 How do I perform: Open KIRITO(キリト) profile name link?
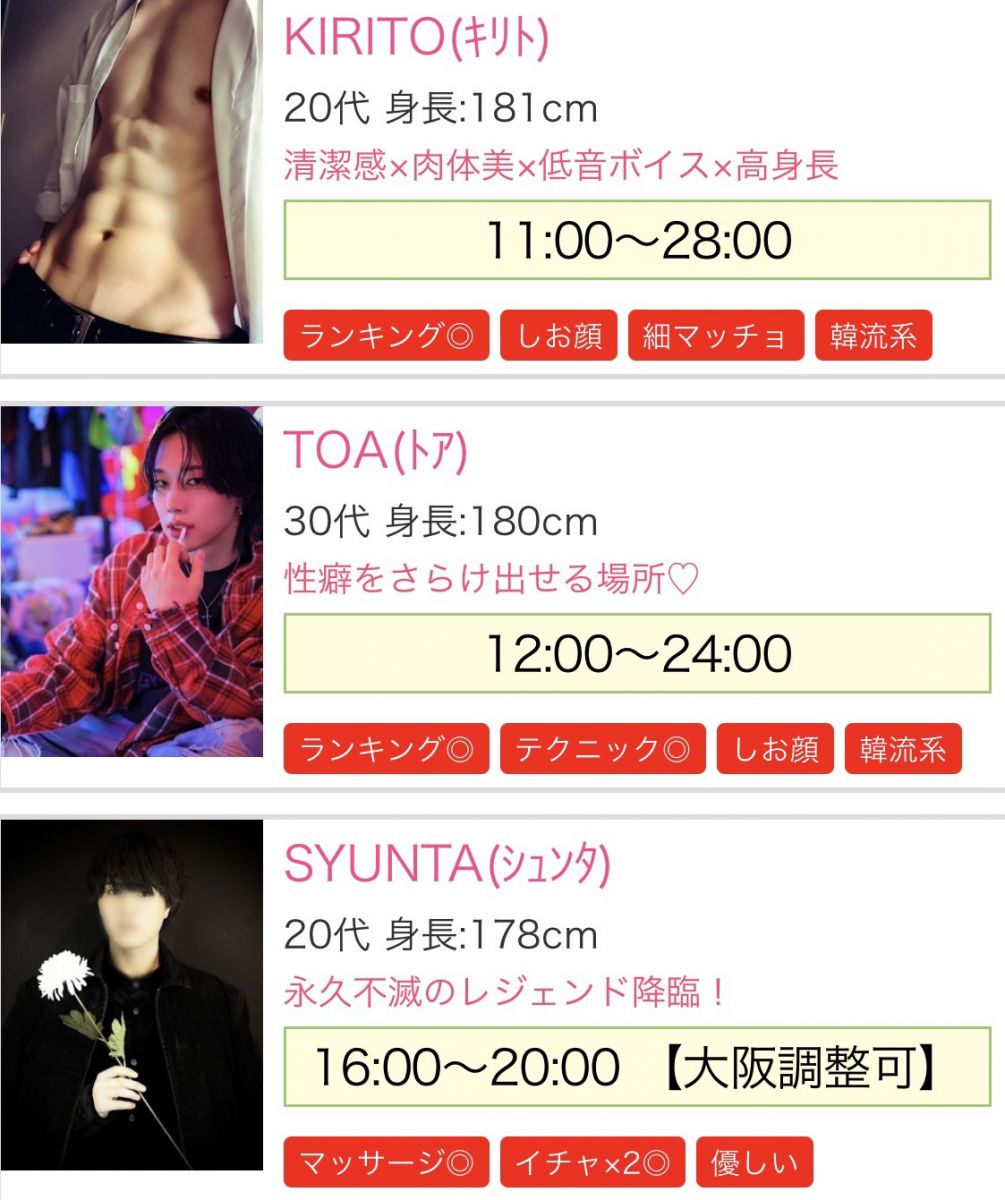(416, 39)
